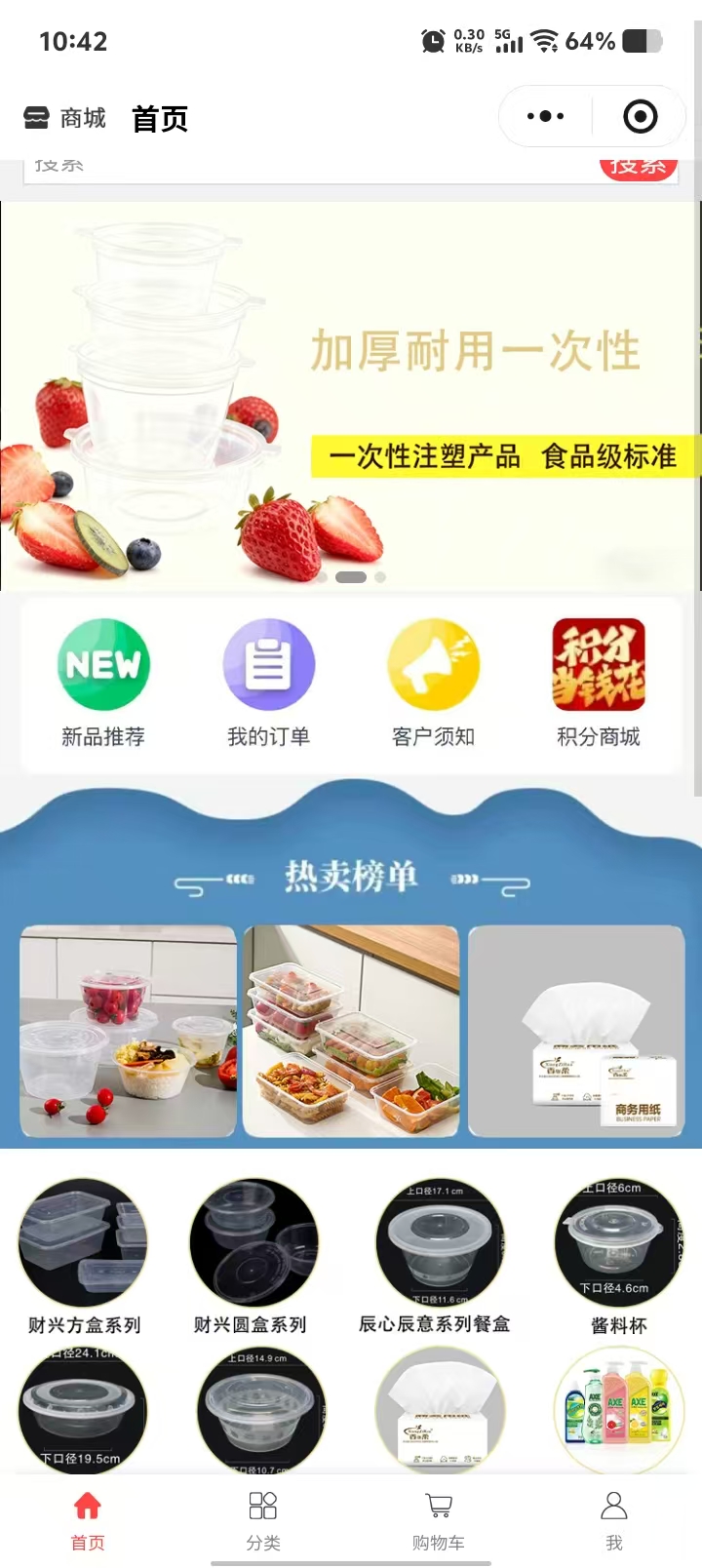Switch to the 我 profile tab
Viewport: 702px width, 1568px height.
613,1519
